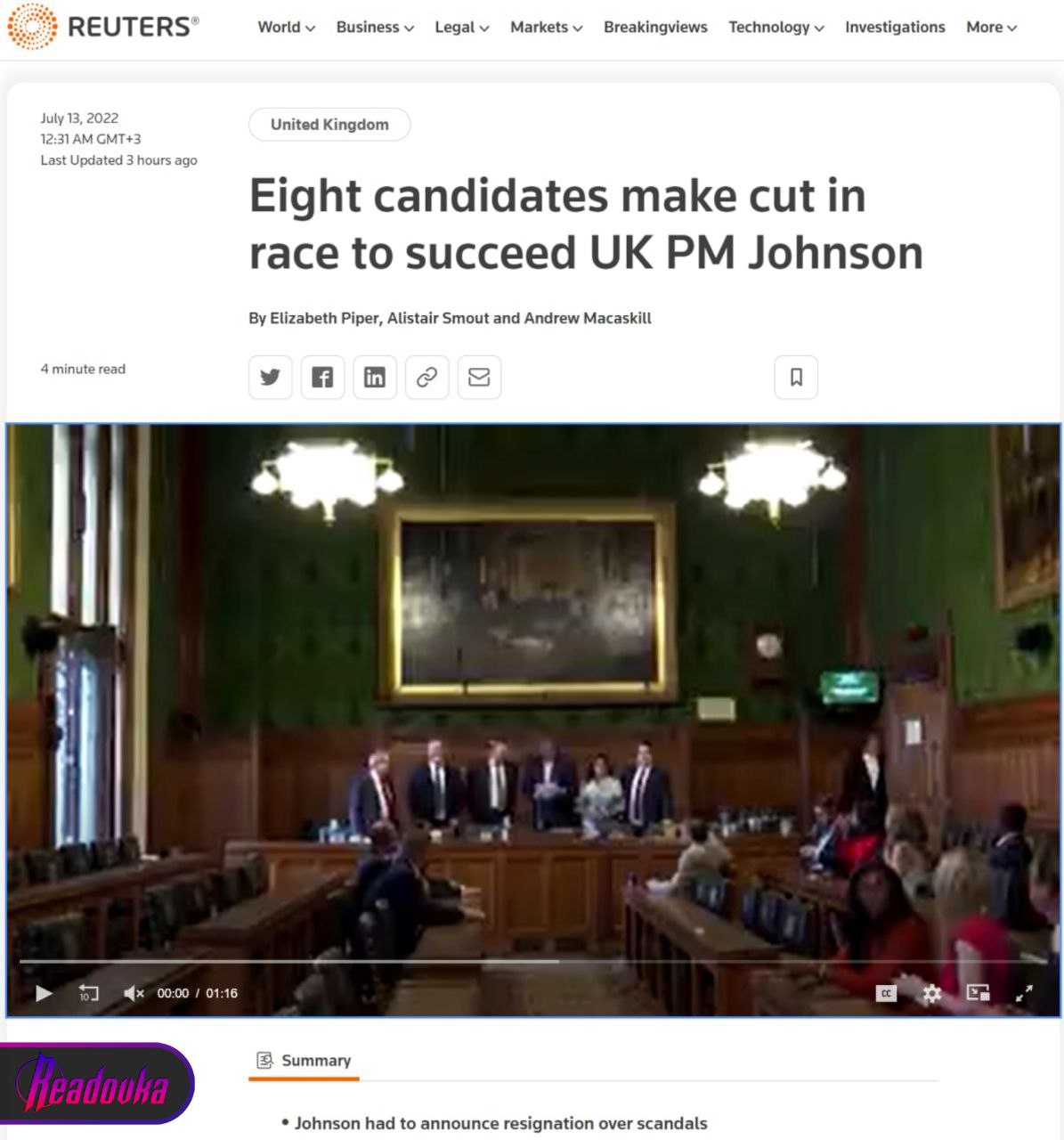This screenshot has height=1140, width=1064.
Task: Rewind the video 10 seconds
Action: coord(89,993)
